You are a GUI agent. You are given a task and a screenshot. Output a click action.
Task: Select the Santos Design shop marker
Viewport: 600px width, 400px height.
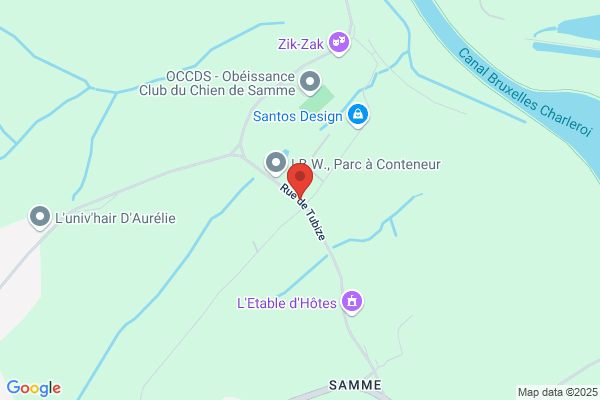pos(359,116)
